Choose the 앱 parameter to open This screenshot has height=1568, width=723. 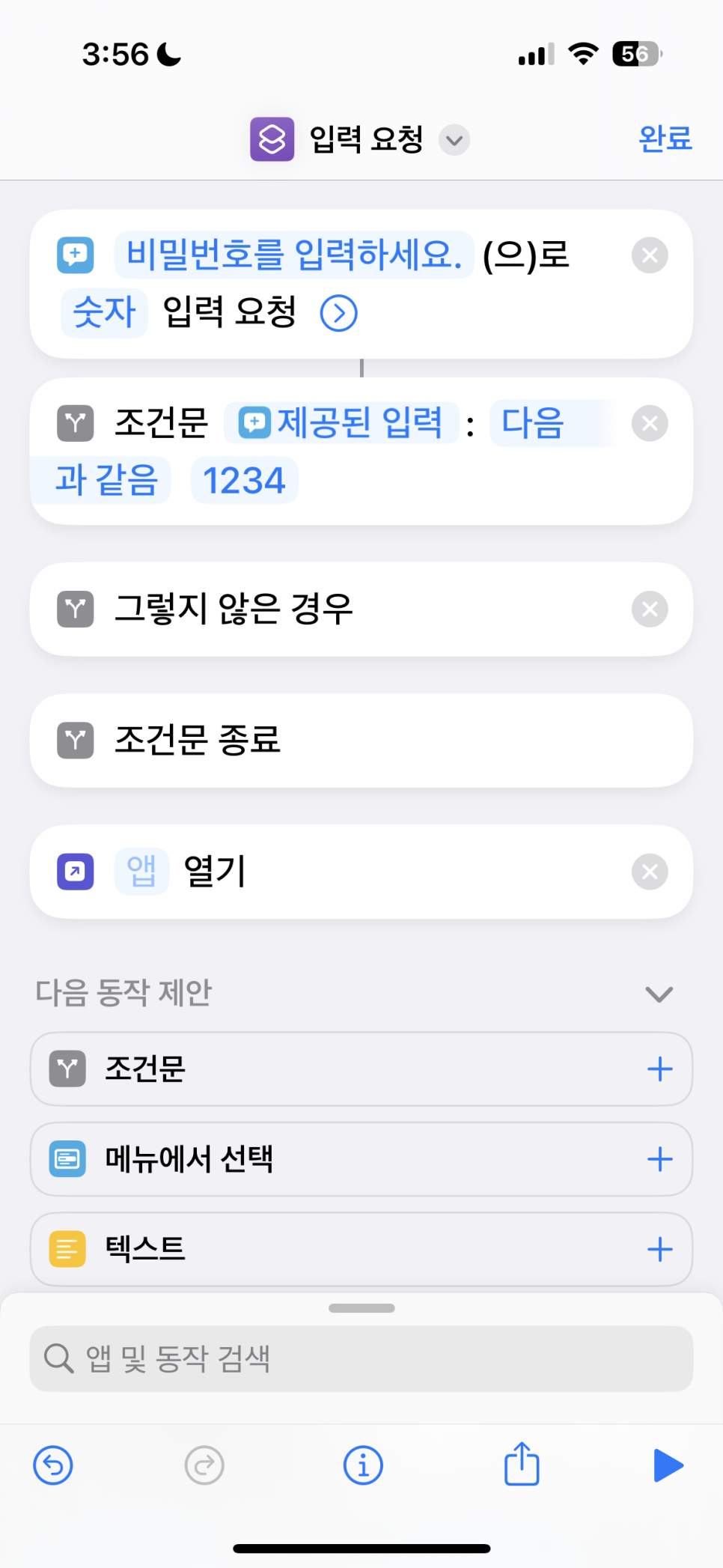click(x=141, y=872)
